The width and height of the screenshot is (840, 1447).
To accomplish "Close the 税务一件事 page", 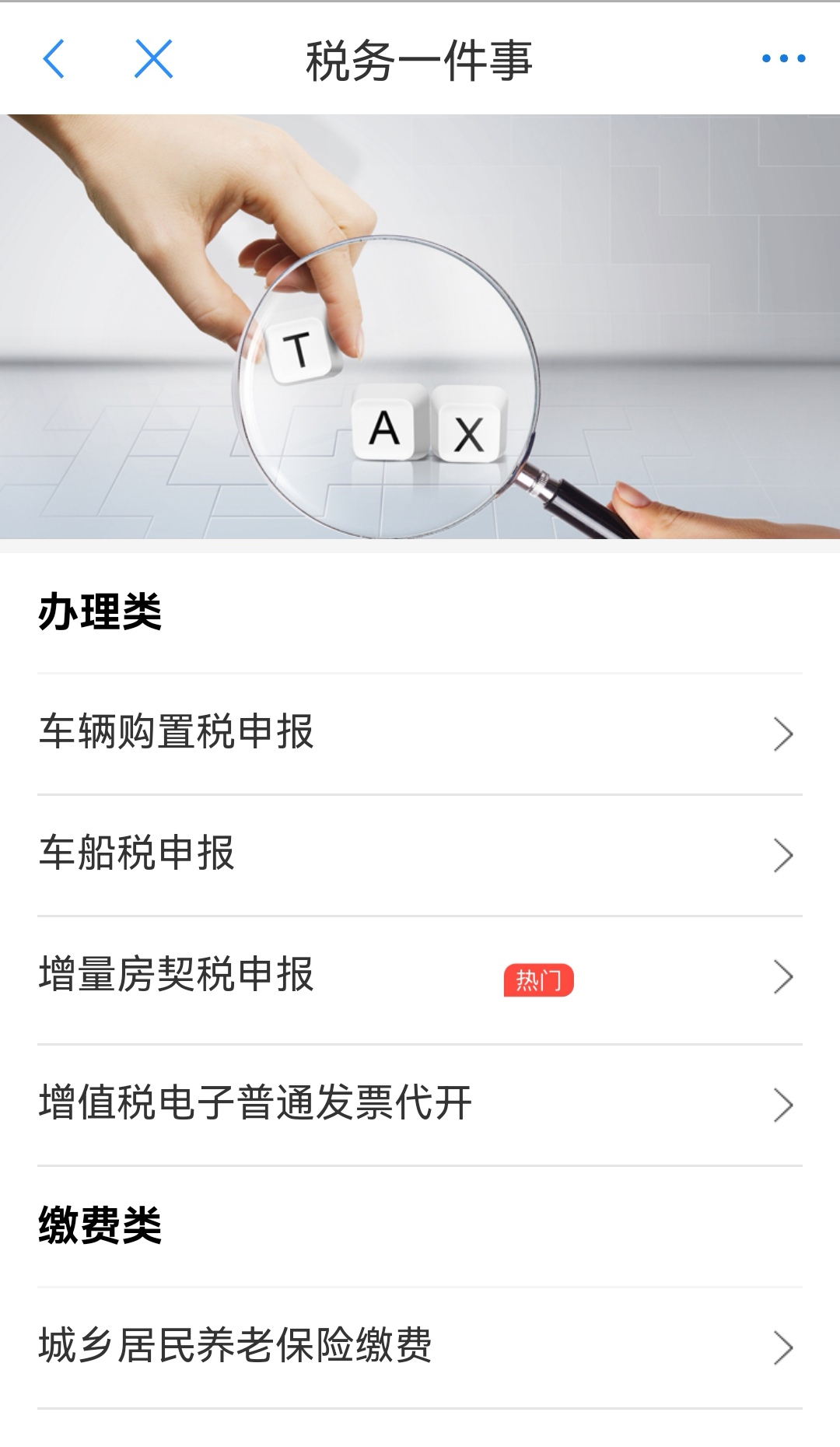I will click(x=153, y=59).
